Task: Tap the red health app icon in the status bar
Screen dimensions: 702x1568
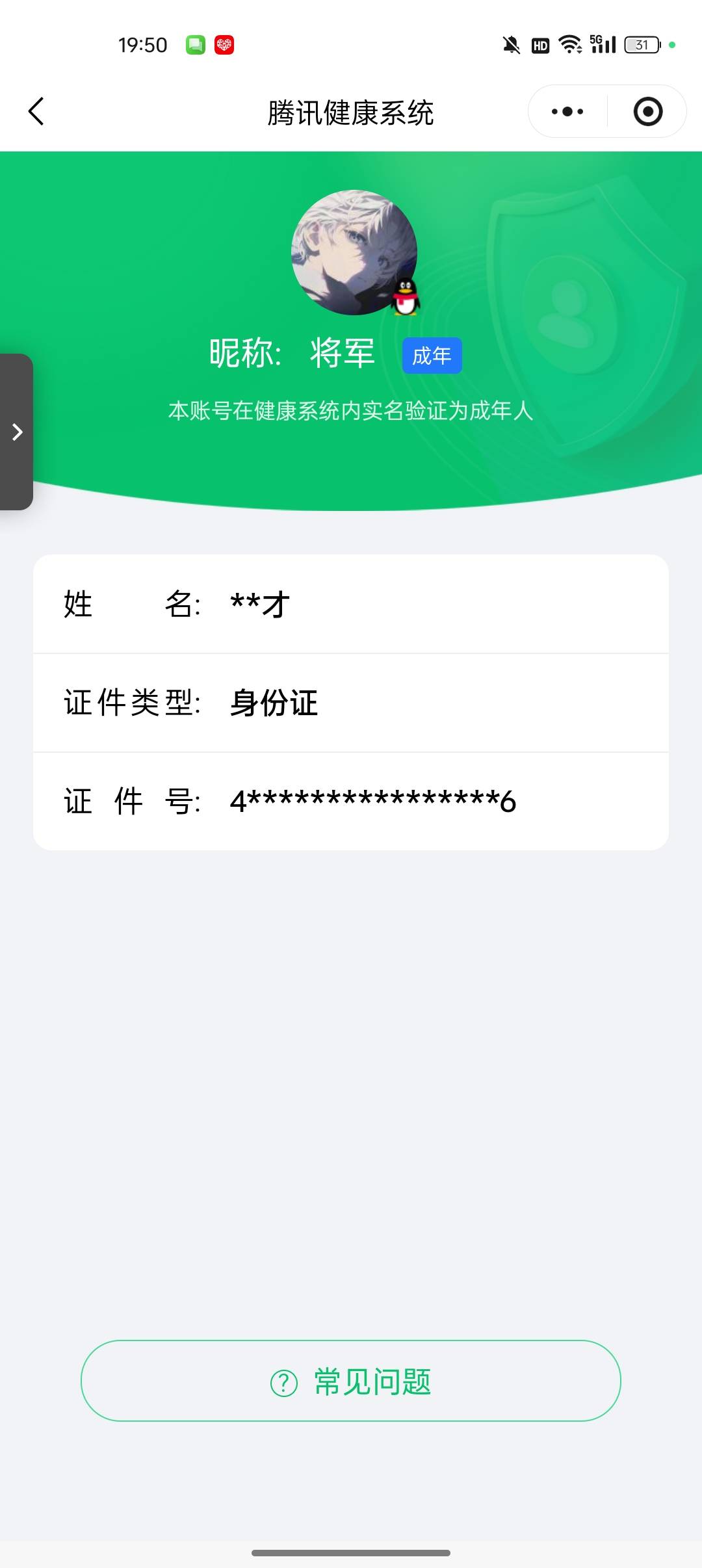Action: coord(224,44)
